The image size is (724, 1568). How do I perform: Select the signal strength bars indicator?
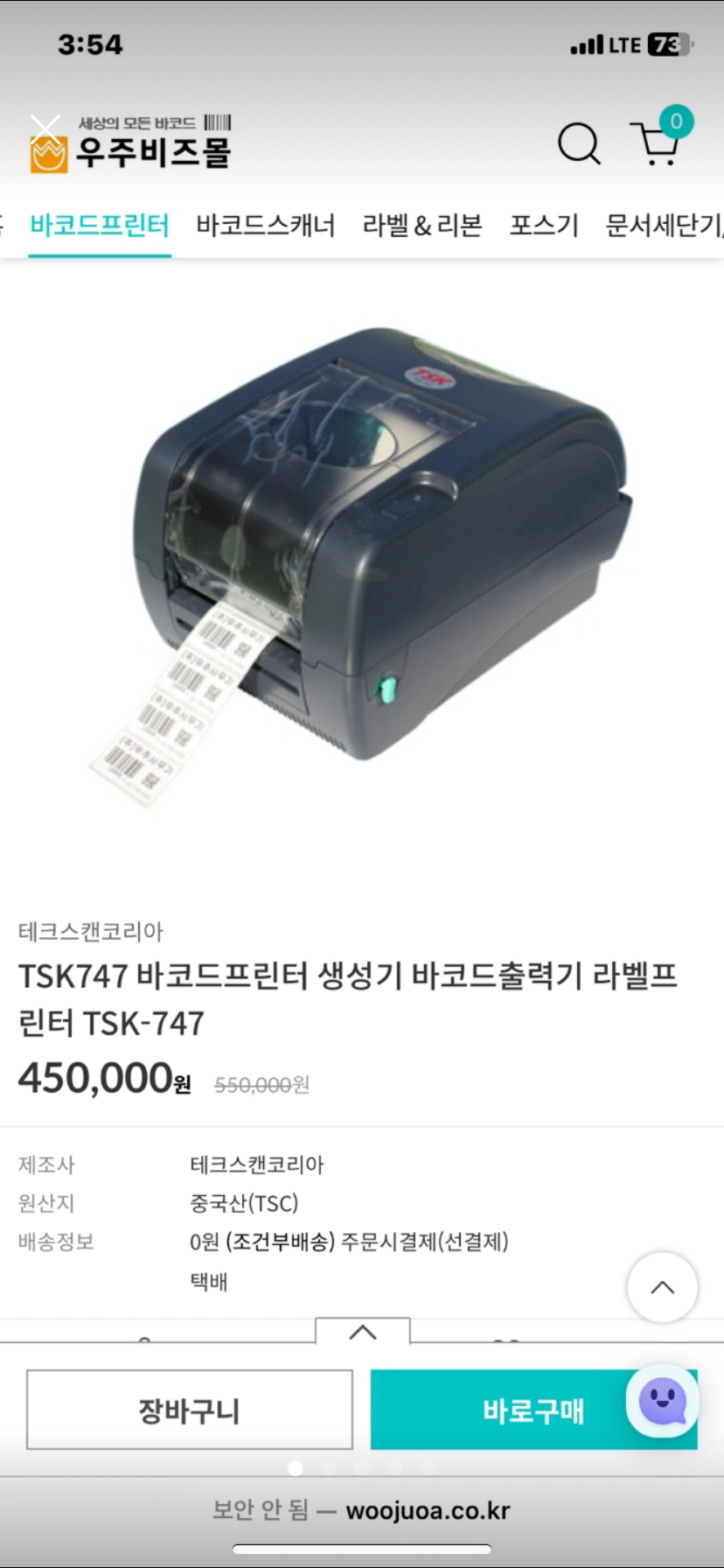[588, 44]
